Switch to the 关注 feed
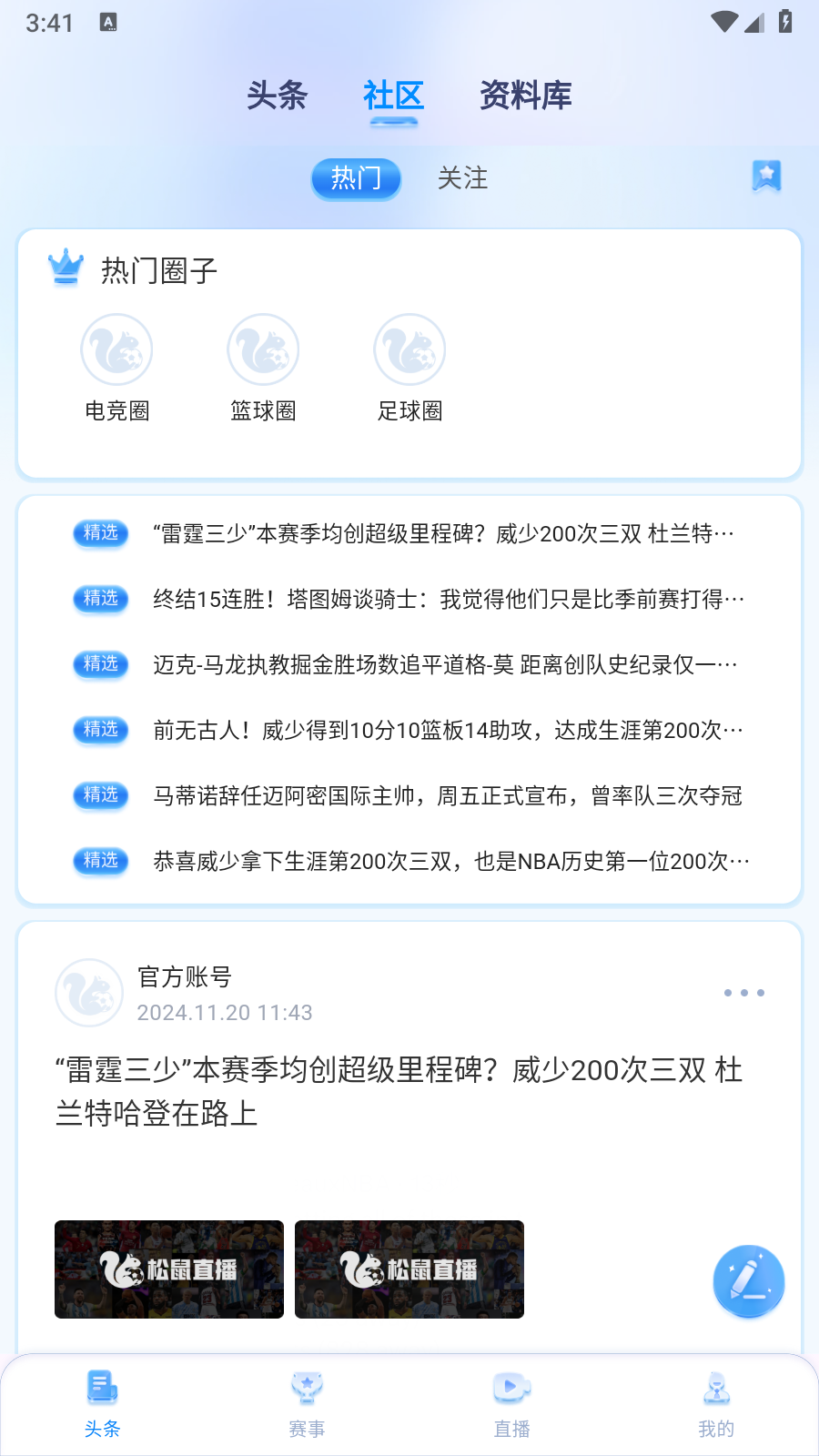The image size is (819, 1456). (x=463, y=178)
